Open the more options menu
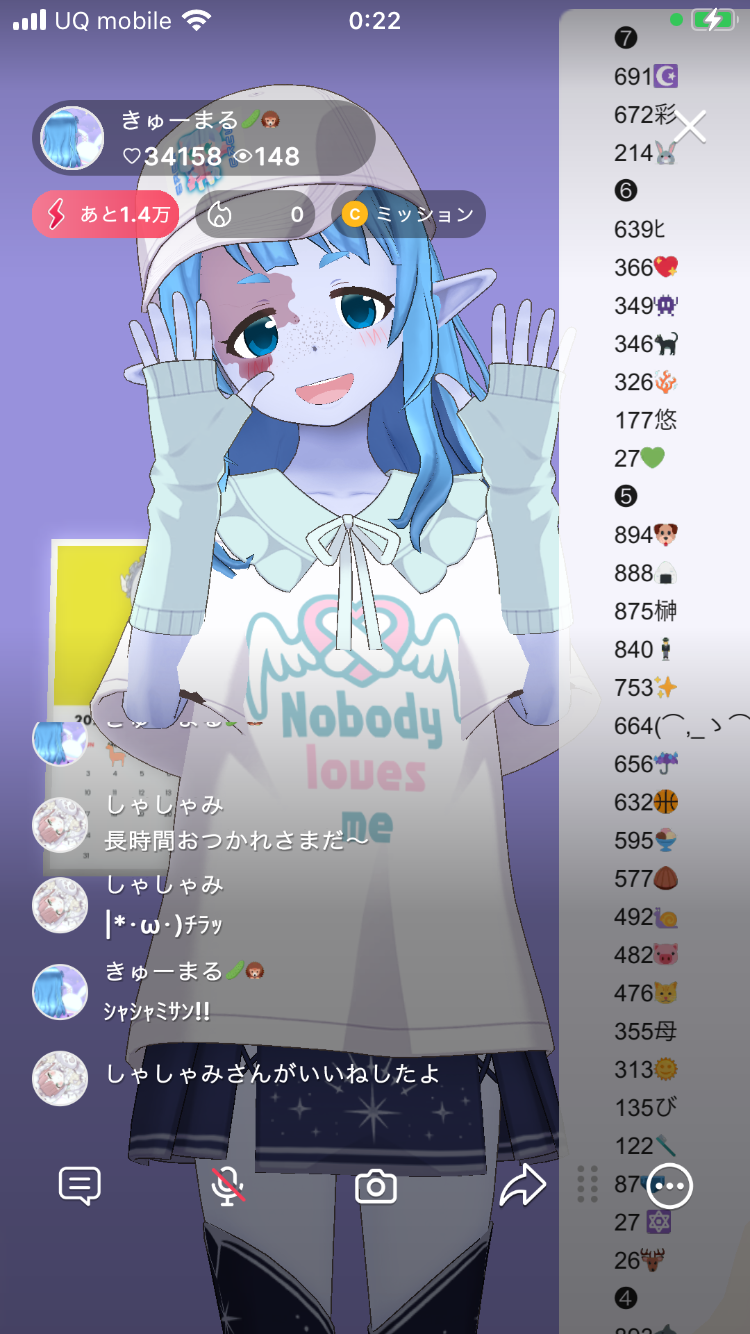This screenshot has width=750, height=1334. (x=670, y=1187)
